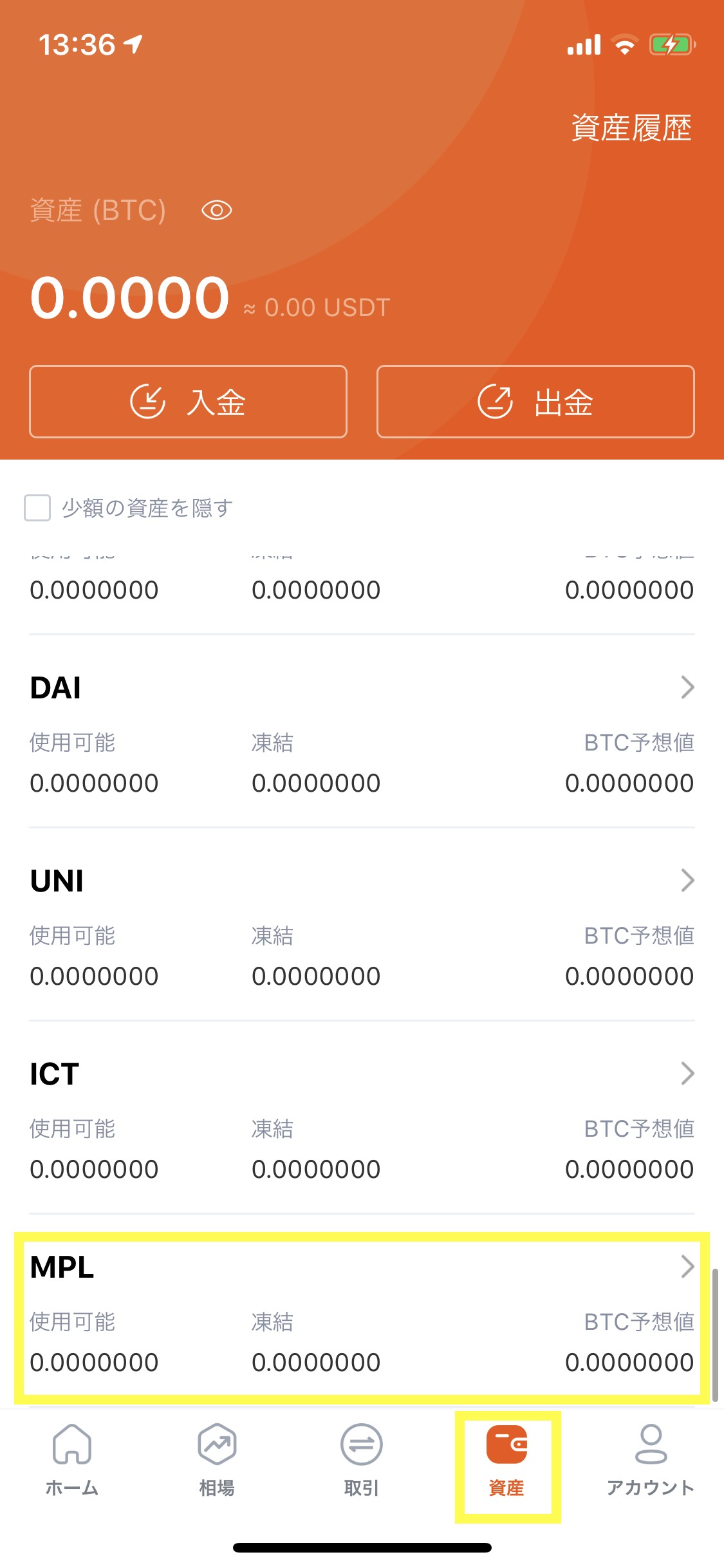Screen dimensions: 724x1568
Task: Switch to the ホーム tab
Action: [x=72, y=1460]
